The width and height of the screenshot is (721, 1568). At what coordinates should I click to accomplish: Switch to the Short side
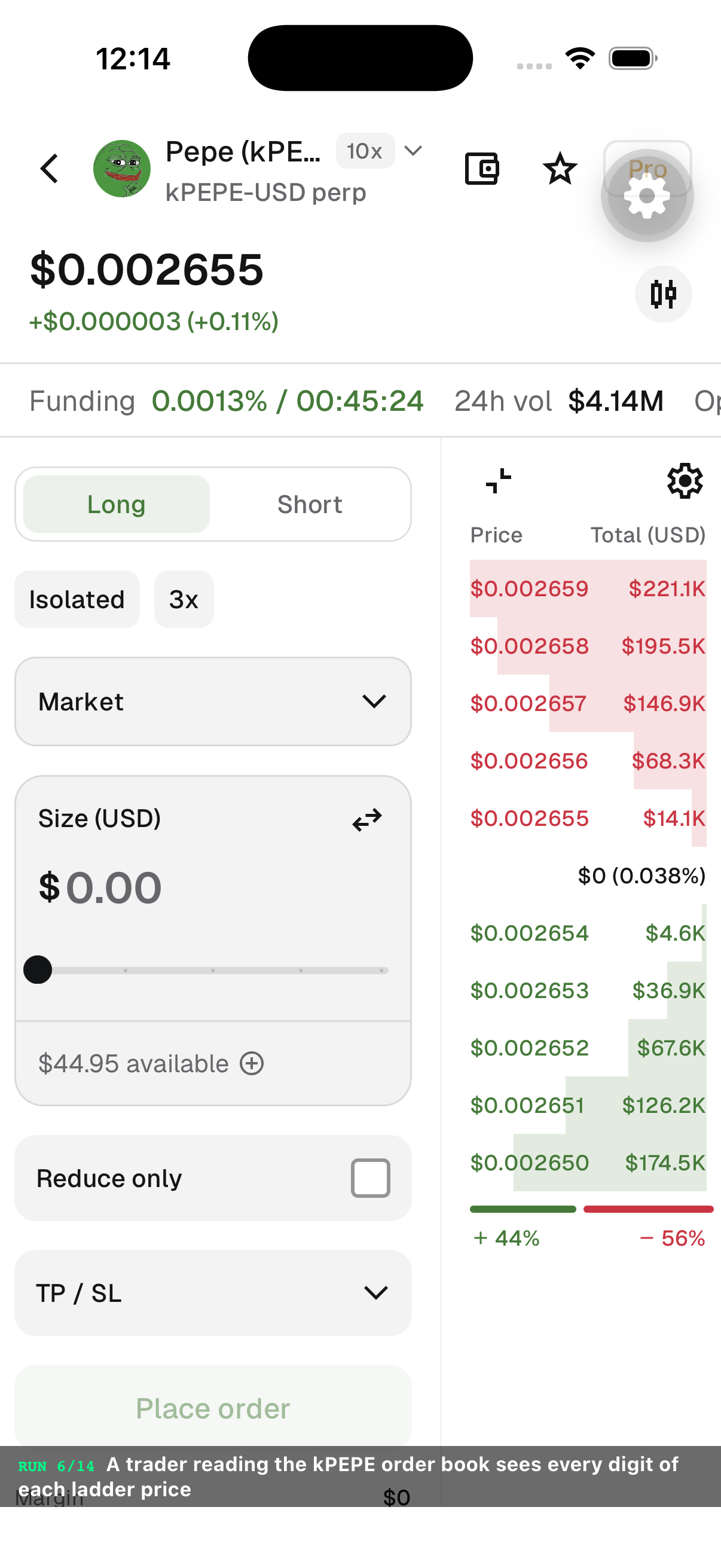[x=310, y=504]
